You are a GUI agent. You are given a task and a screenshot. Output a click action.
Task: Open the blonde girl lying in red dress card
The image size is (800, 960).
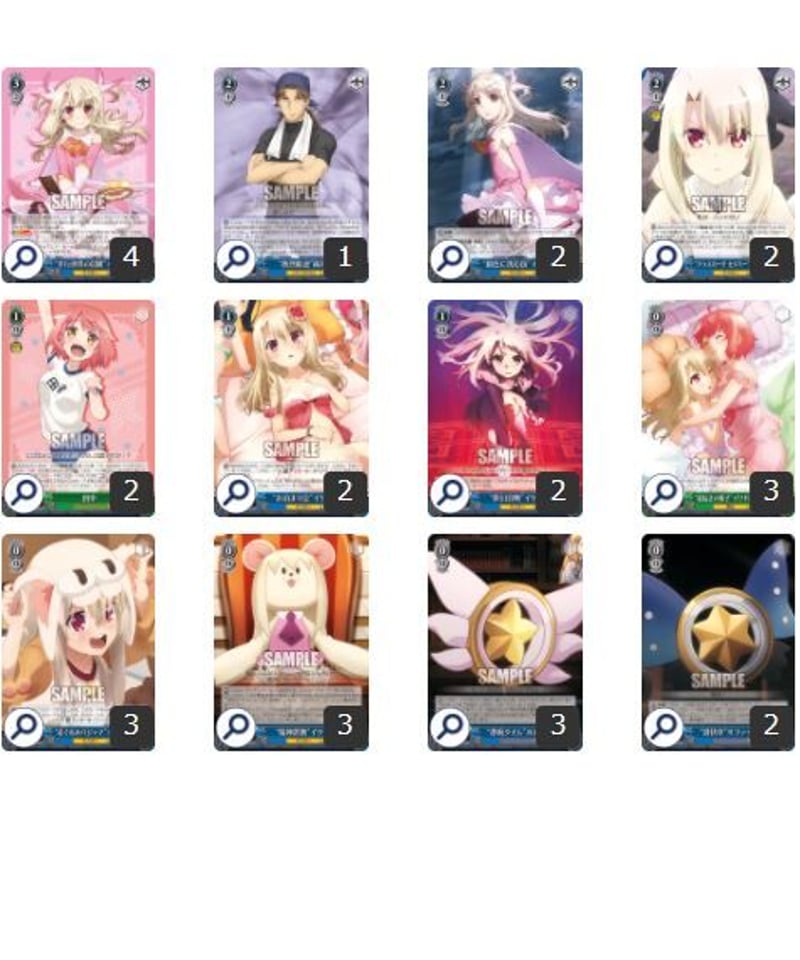(291, 390)
